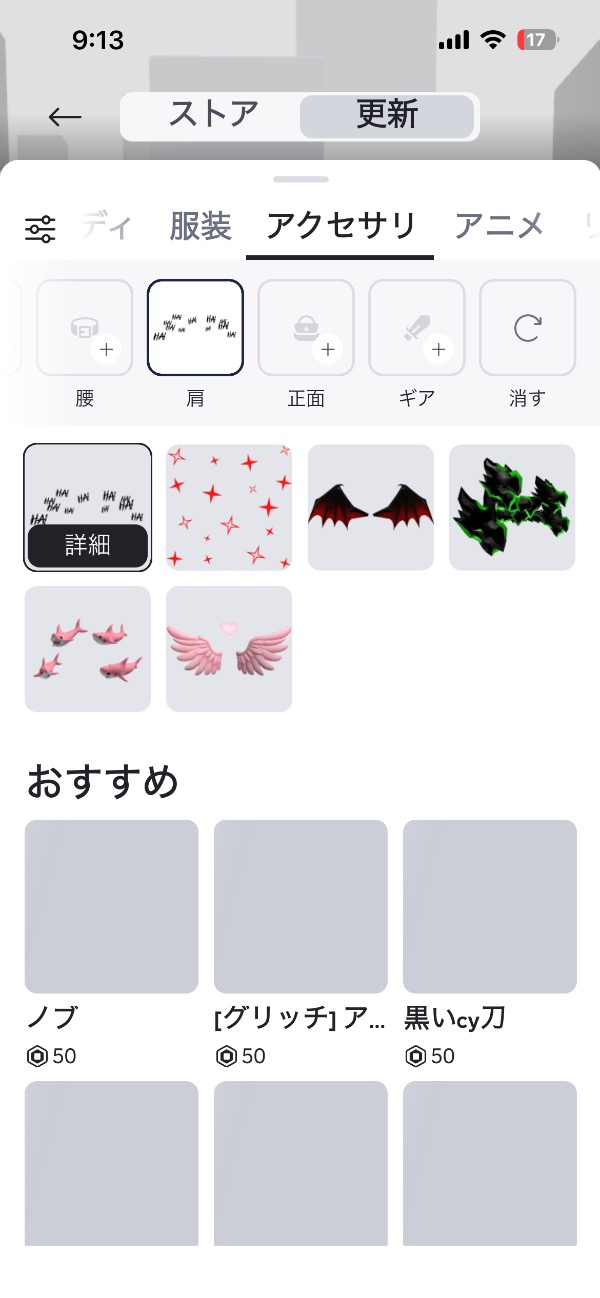Switch to the 服装 tab

(200, 226)
